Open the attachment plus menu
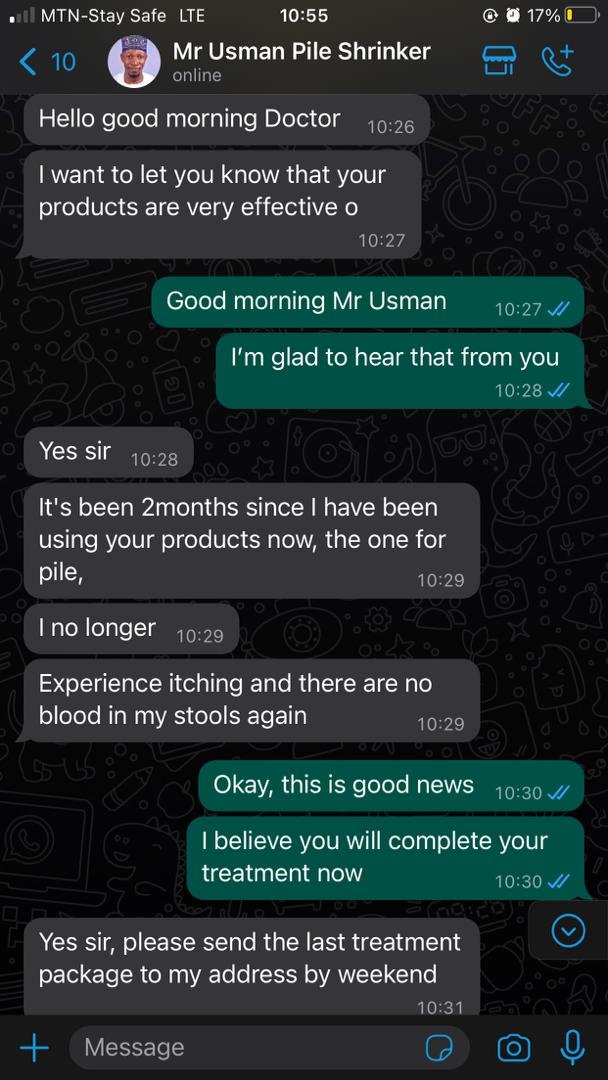The height and width of the screenshot is (1080, 608). click(34, 1047)
